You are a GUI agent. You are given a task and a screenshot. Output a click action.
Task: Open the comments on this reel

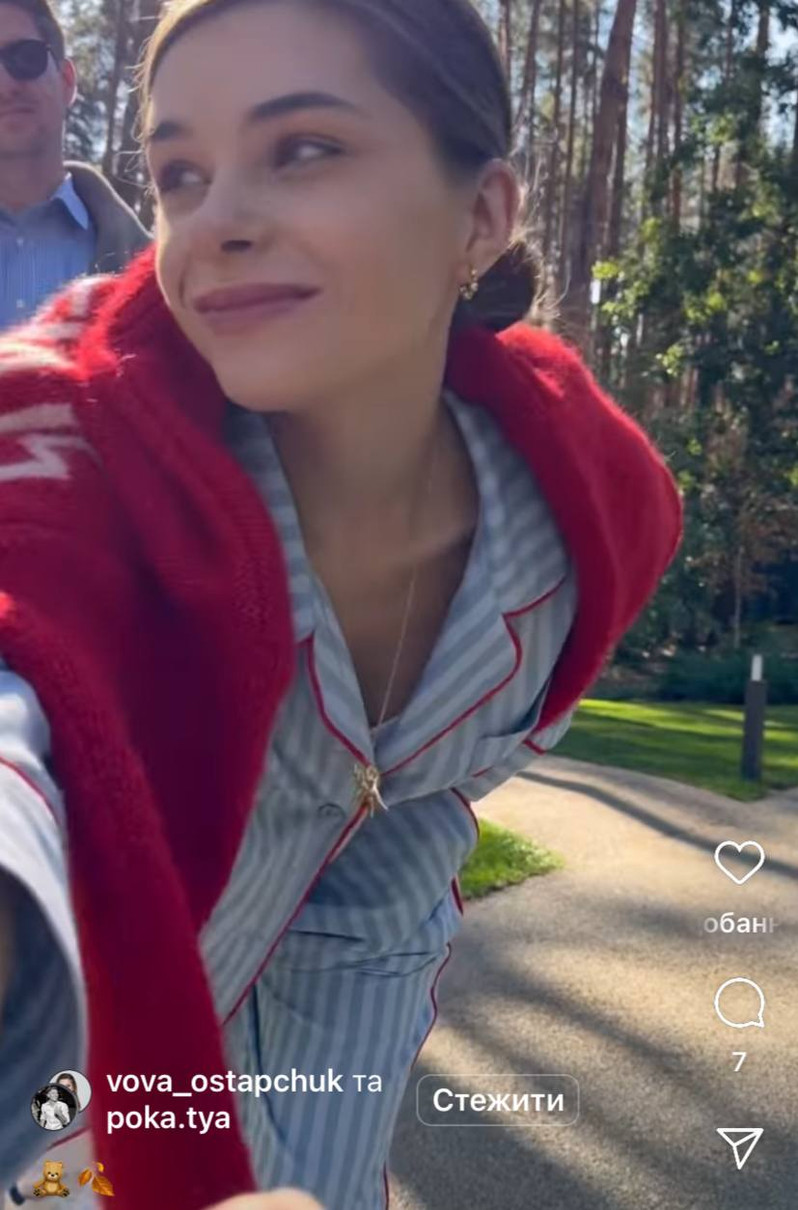point(739,1003)
